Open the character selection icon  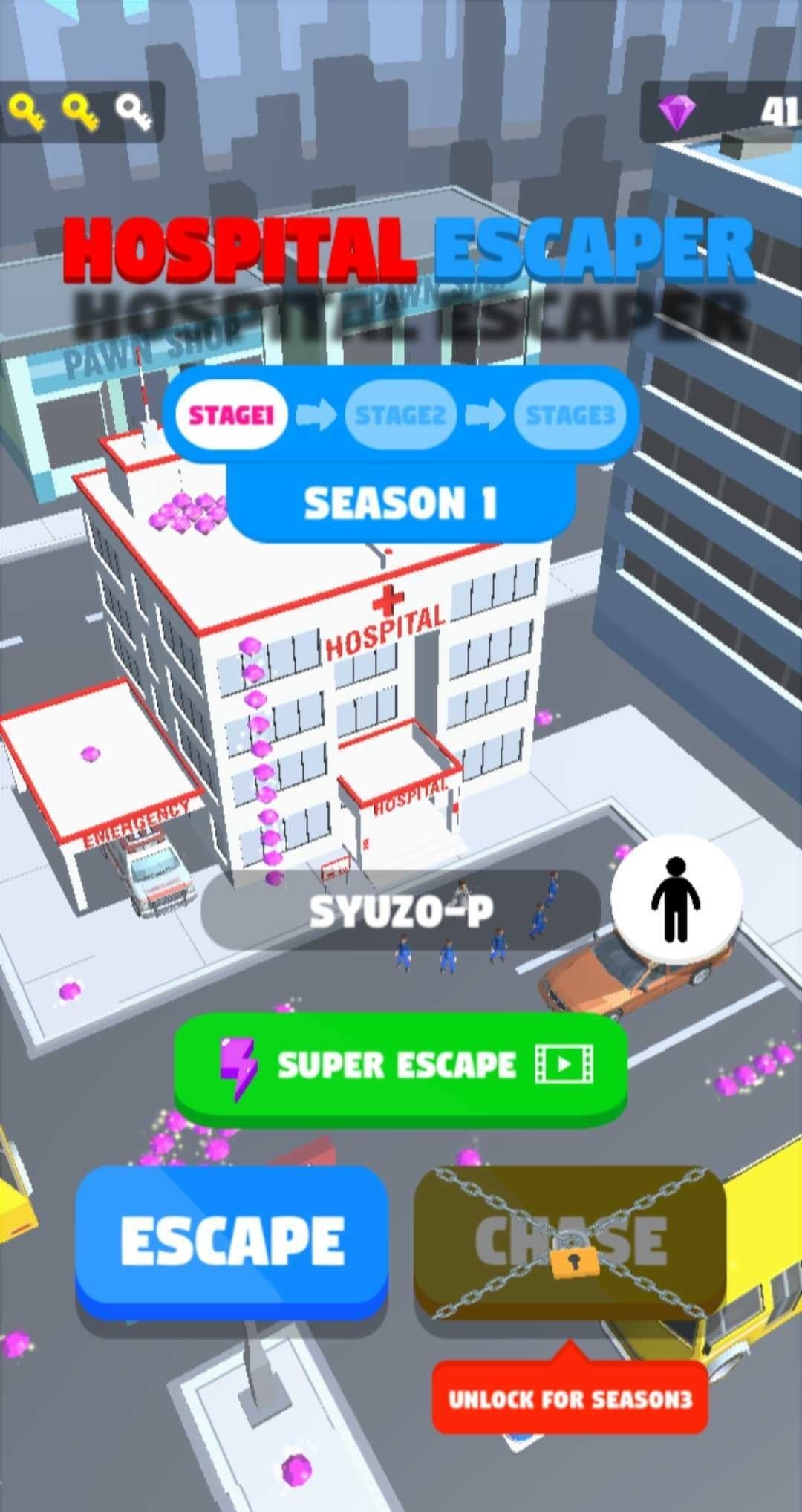click(x=676, y=899)
